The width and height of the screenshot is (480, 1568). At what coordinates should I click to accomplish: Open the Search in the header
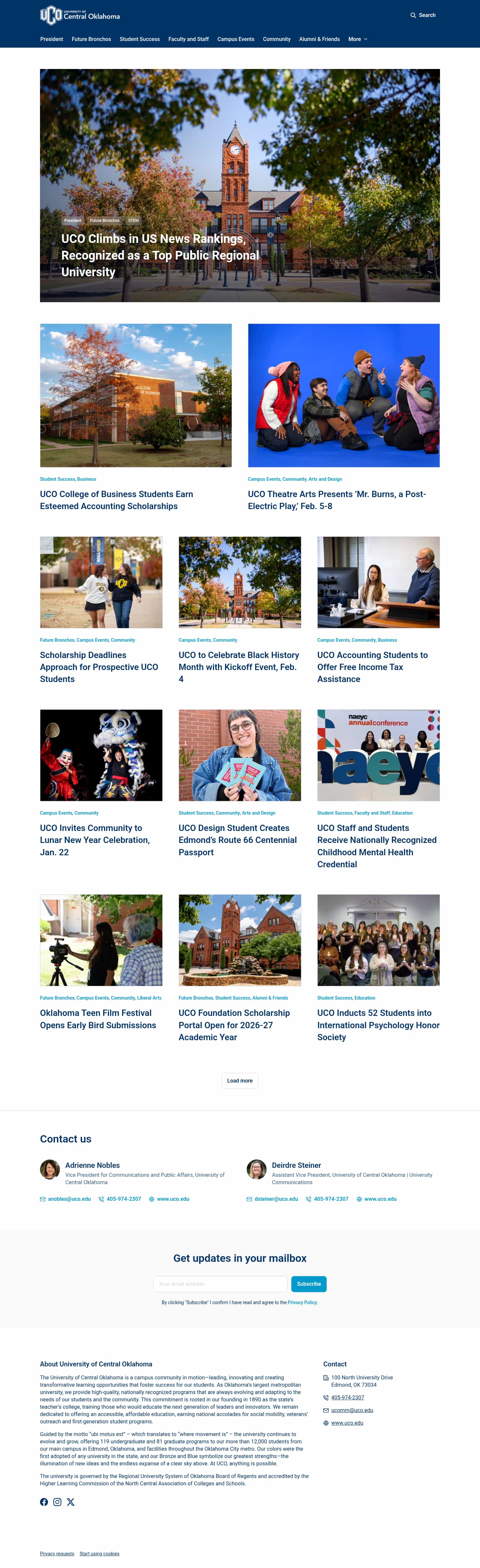423,15
